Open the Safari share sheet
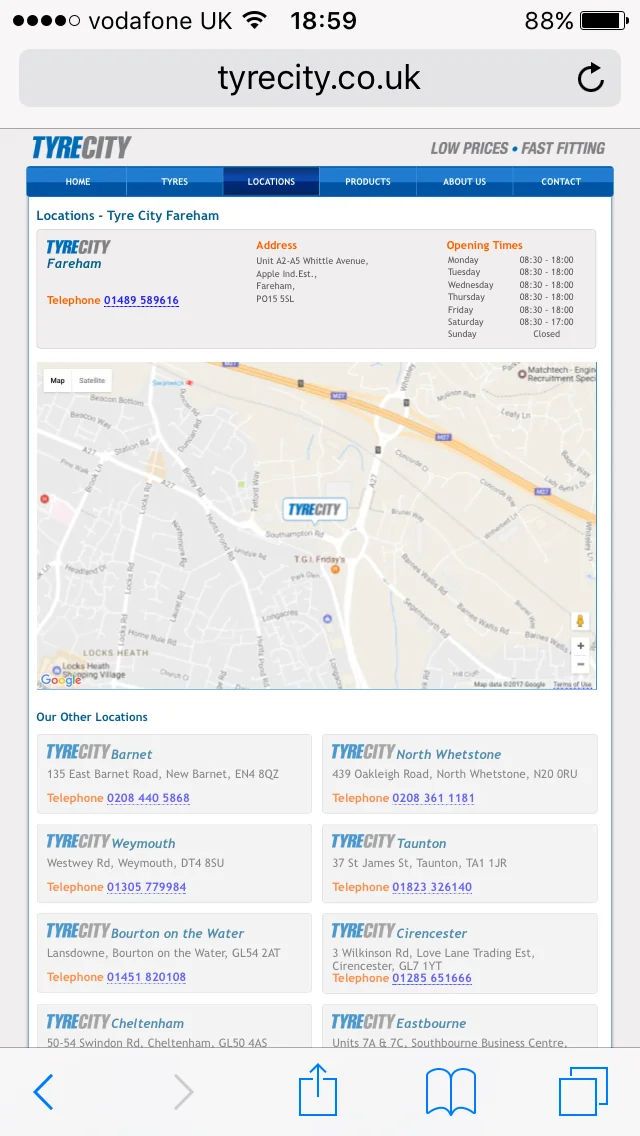 click(318, 1090)
